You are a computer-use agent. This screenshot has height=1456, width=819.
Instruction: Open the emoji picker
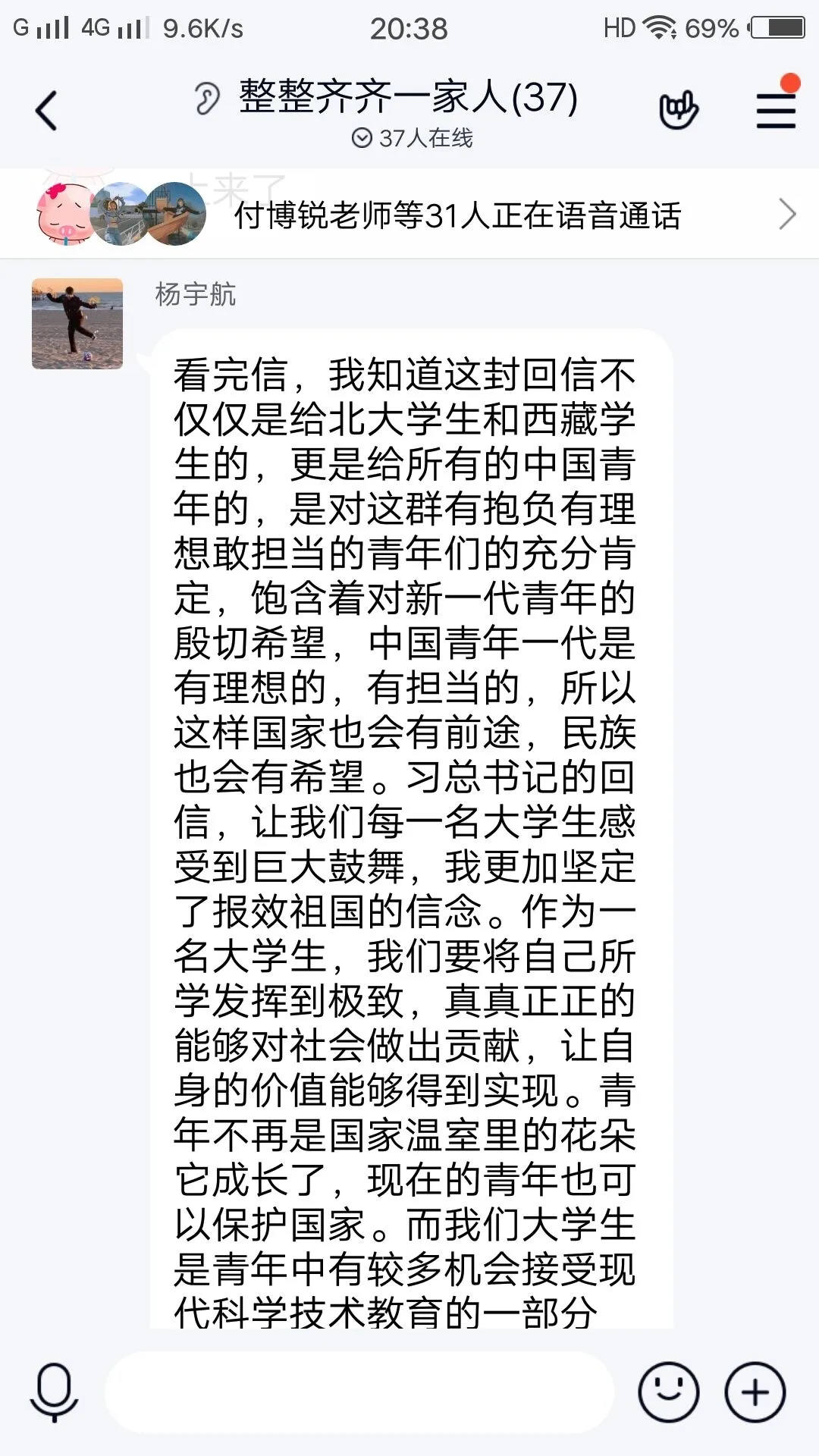[668, 1392]
